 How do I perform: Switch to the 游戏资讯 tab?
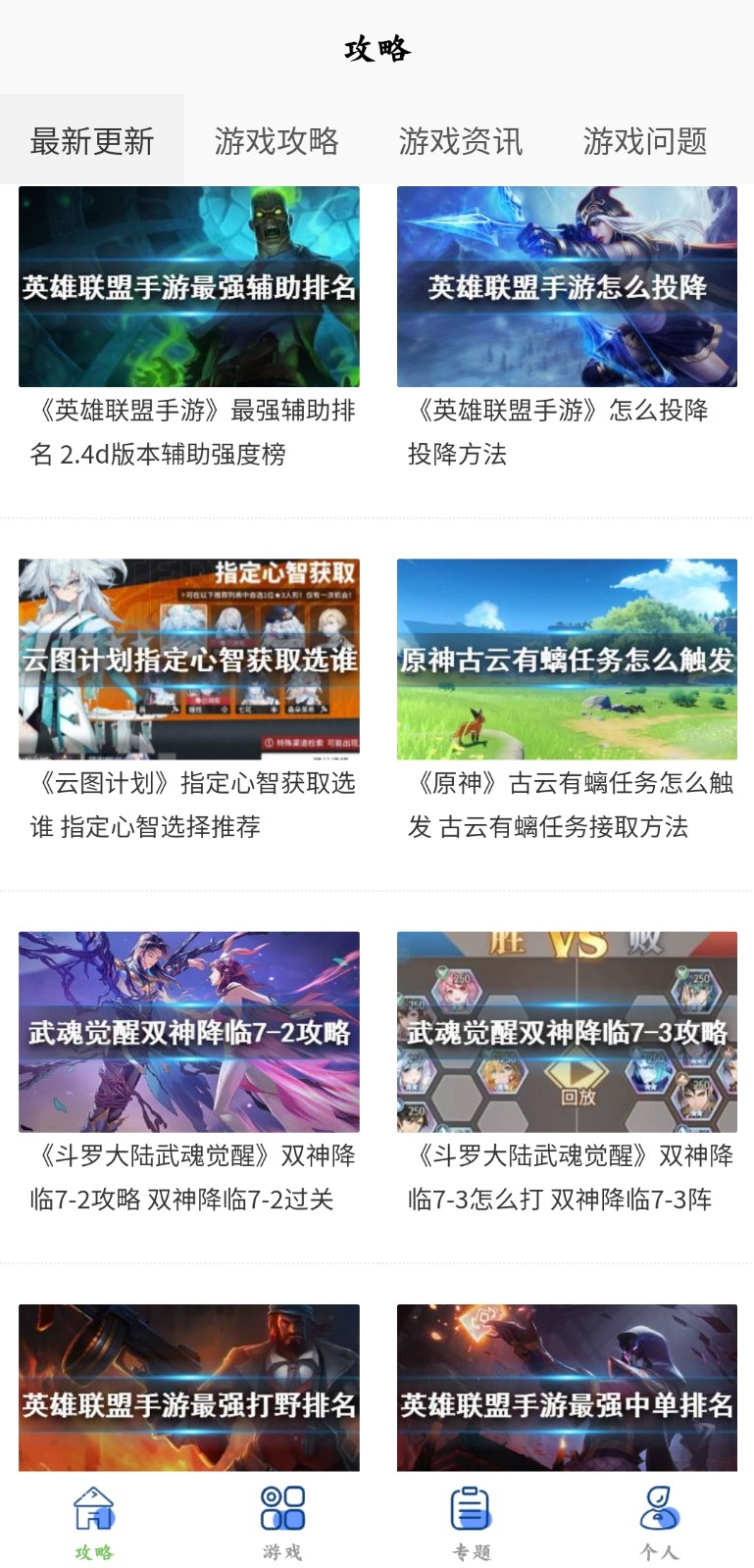461,142
